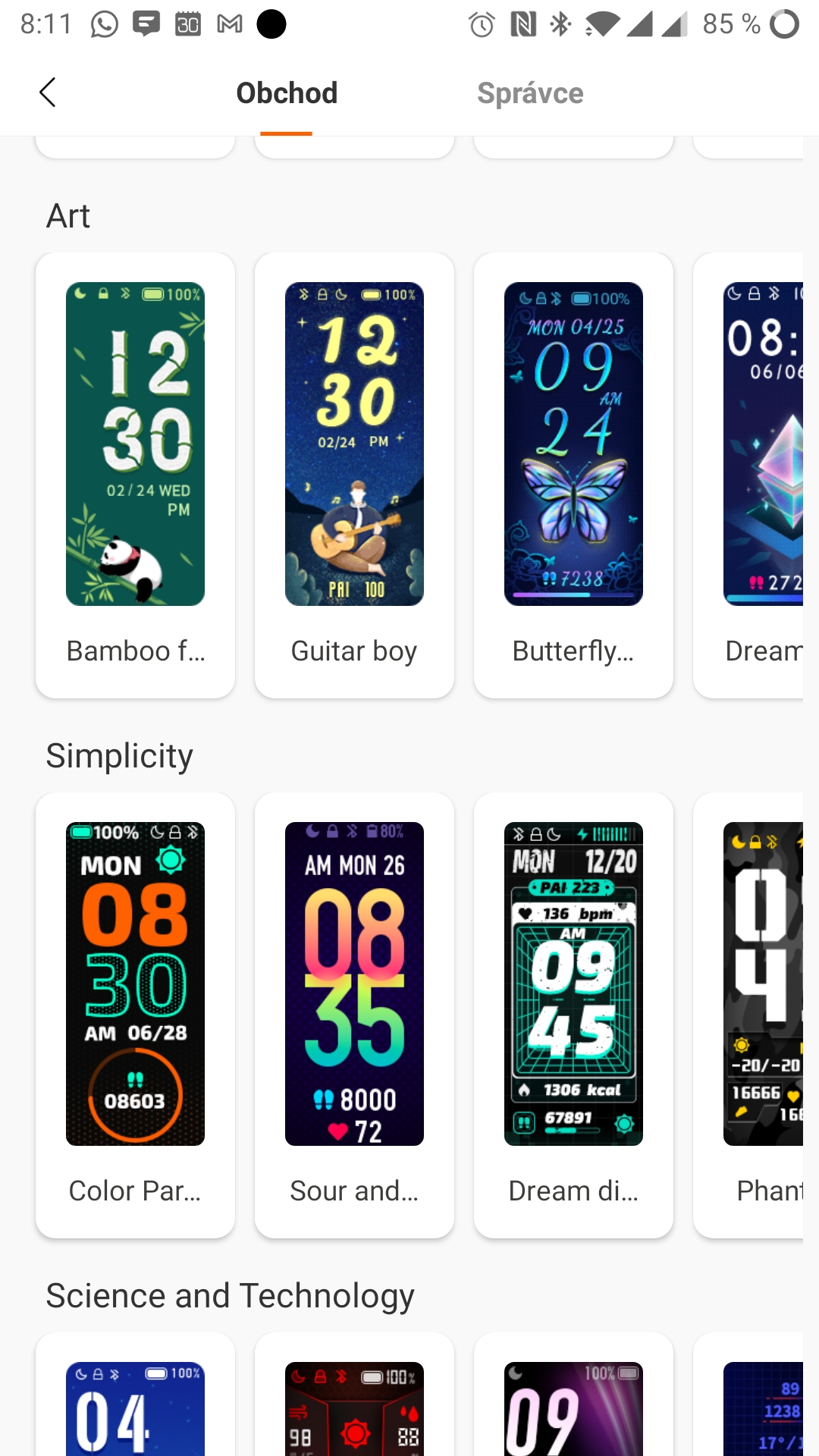
Task: Open the blue 04 Science and Technology face
Action: click(x=135, y=1407)
